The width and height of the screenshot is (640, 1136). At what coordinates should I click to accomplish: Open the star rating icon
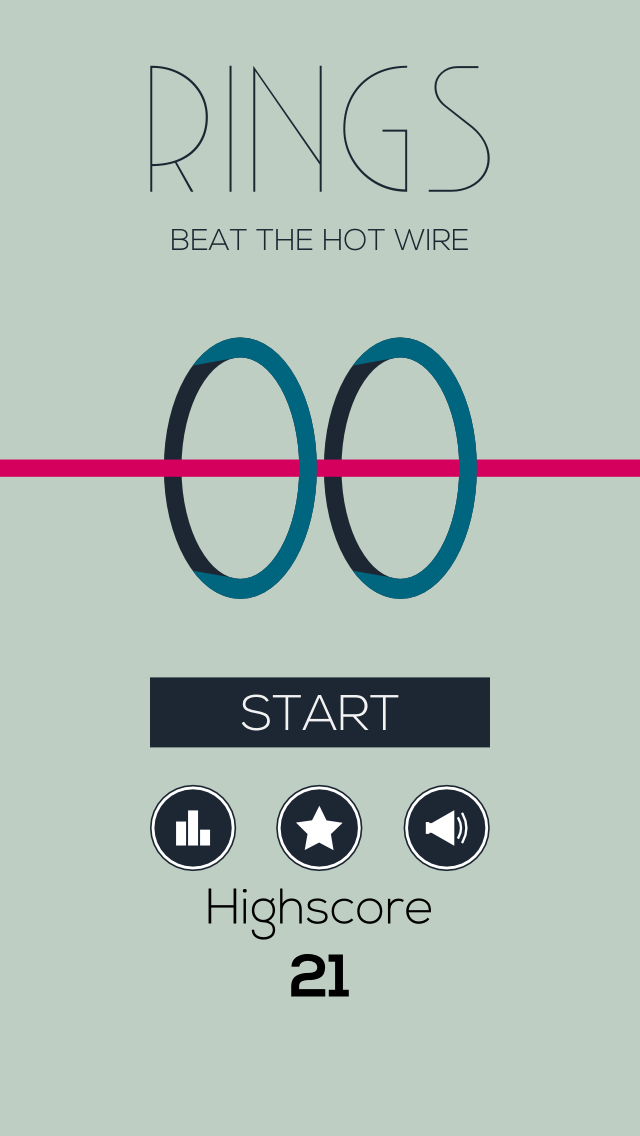tap(319, 827)
